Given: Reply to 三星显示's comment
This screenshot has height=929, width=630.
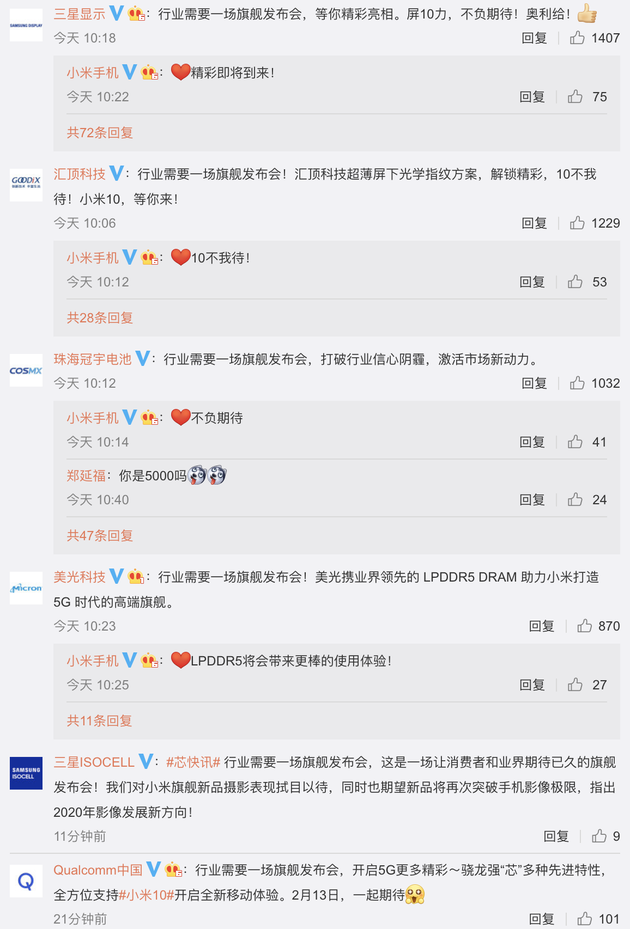Looking at the screenshot, I should coord(534,38).
